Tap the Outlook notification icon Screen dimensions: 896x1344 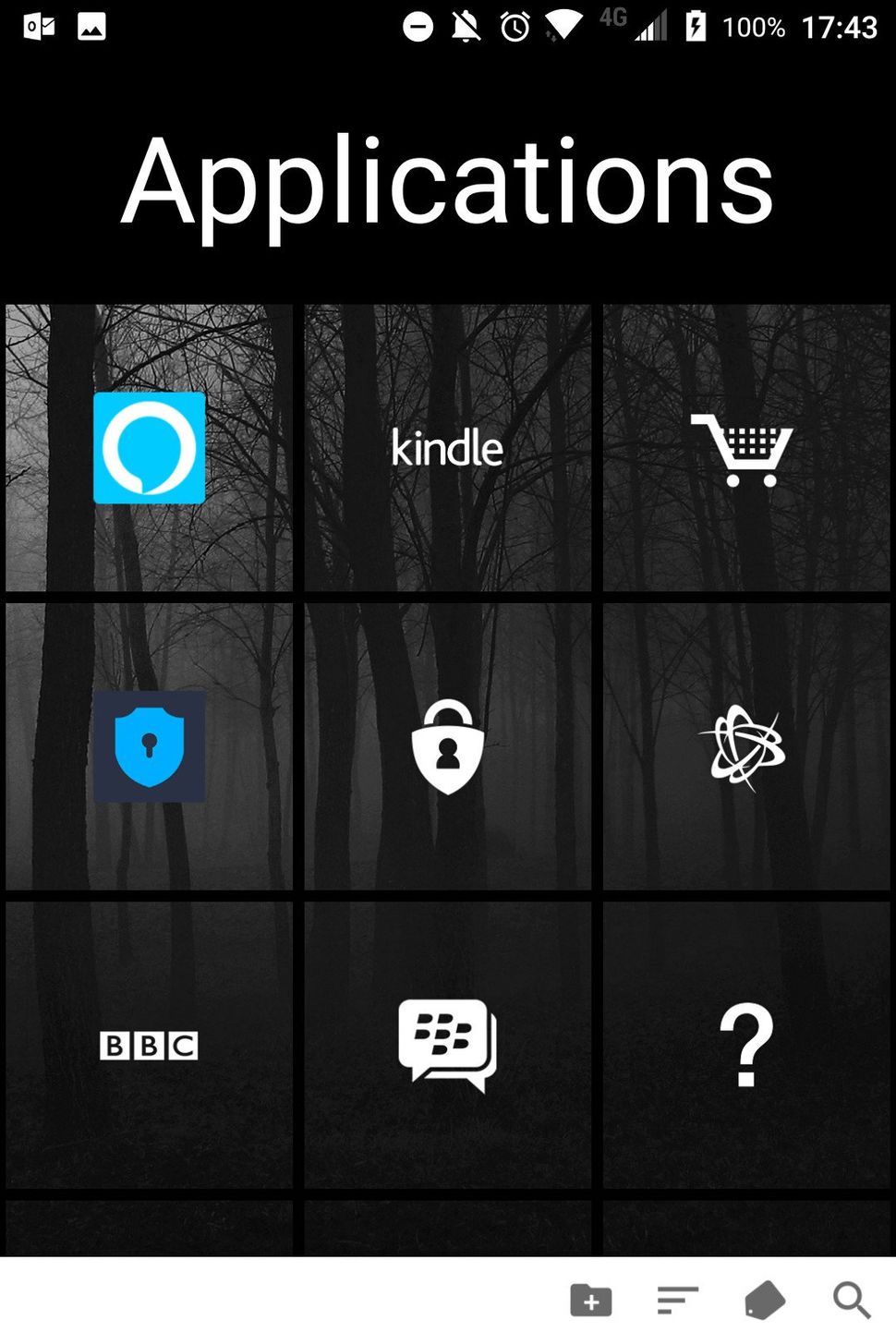tap(39, 26)
